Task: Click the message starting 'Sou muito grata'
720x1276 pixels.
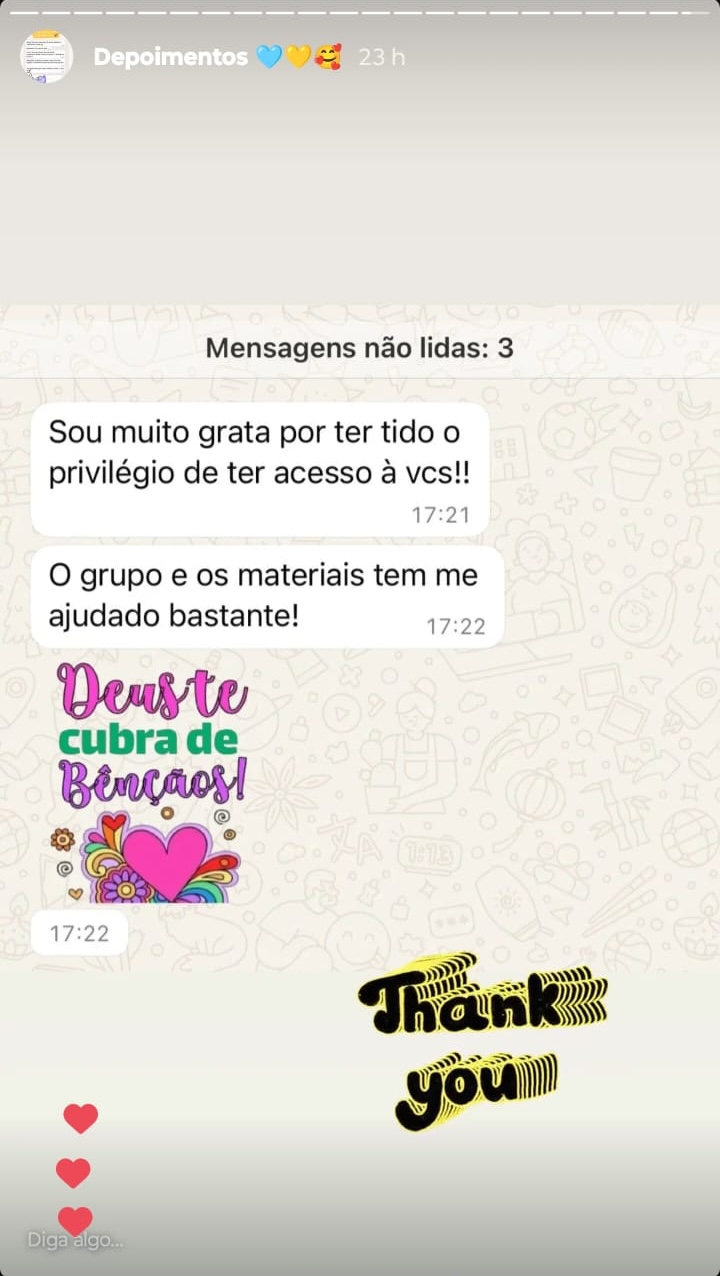Action: click(x=260, y=455)
